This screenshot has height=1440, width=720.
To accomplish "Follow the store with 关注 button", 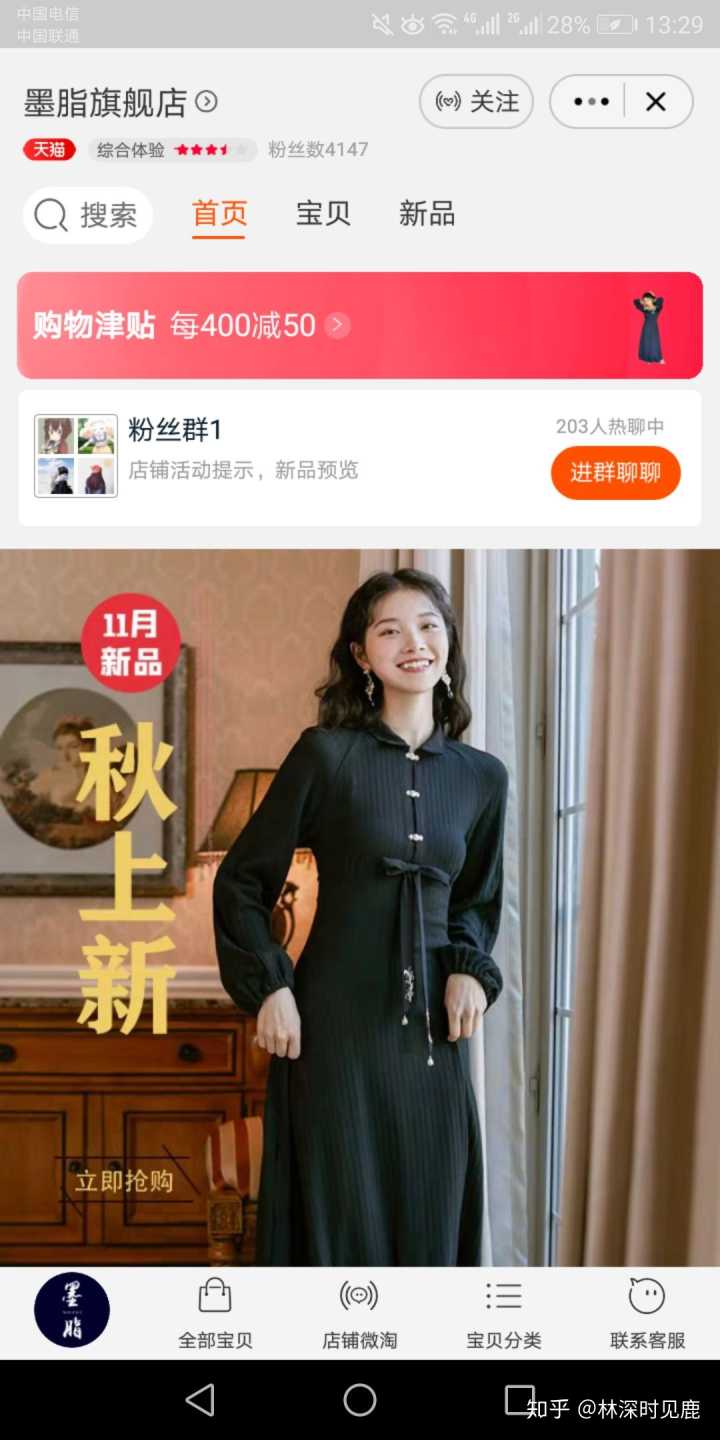I will click(476, 102).
